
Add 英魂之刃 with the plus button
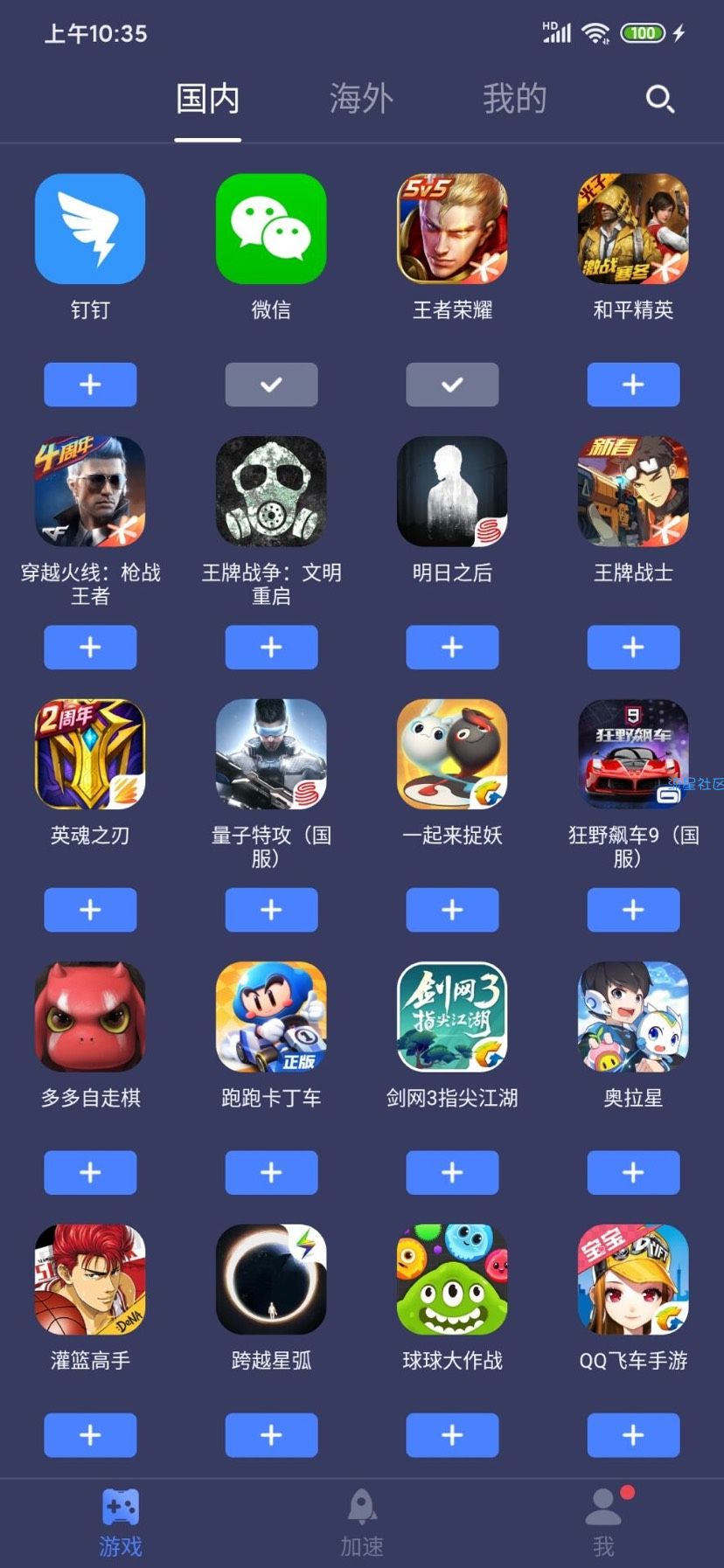(90, 910)
